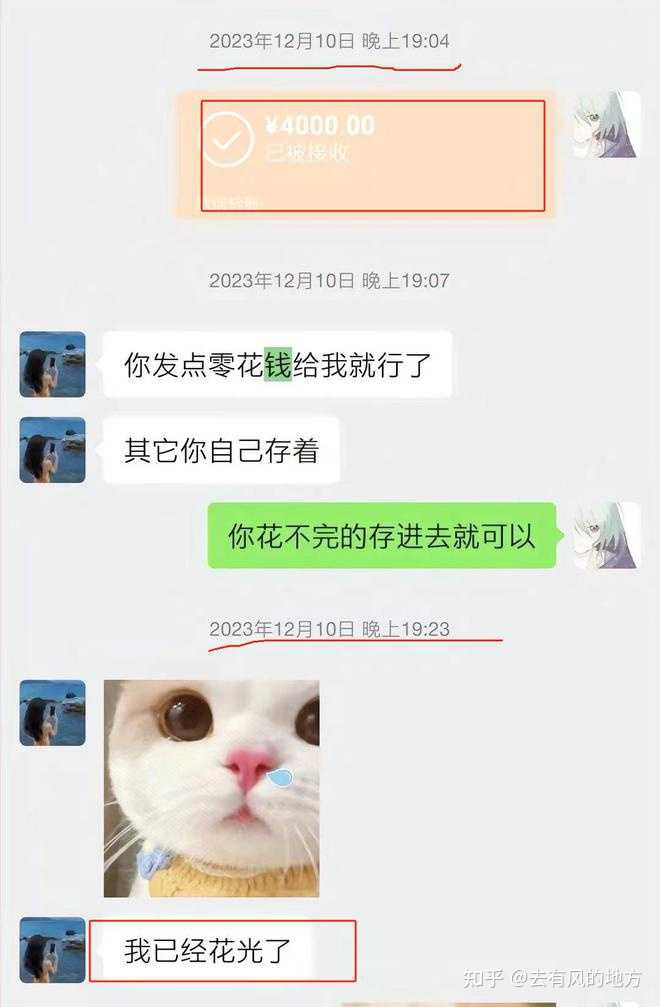Open the crying cat sticker image

[x=211, y=788]
